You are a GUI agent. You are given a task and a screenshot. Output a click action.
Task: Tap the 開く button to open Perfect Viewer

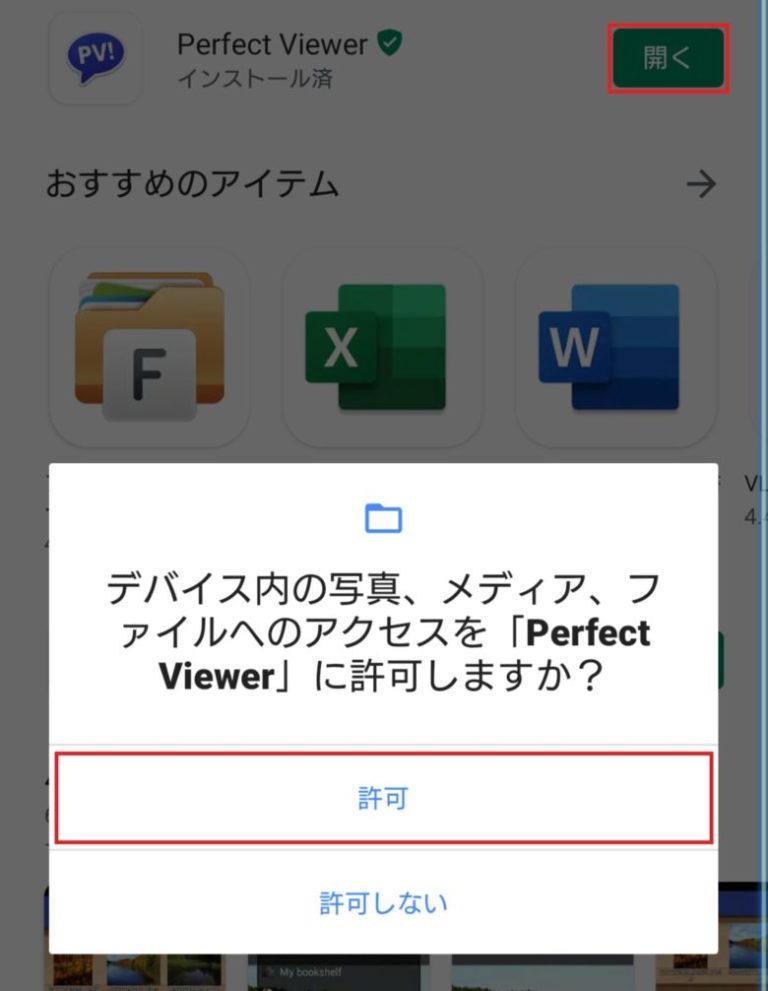click(x=668, y=58)
